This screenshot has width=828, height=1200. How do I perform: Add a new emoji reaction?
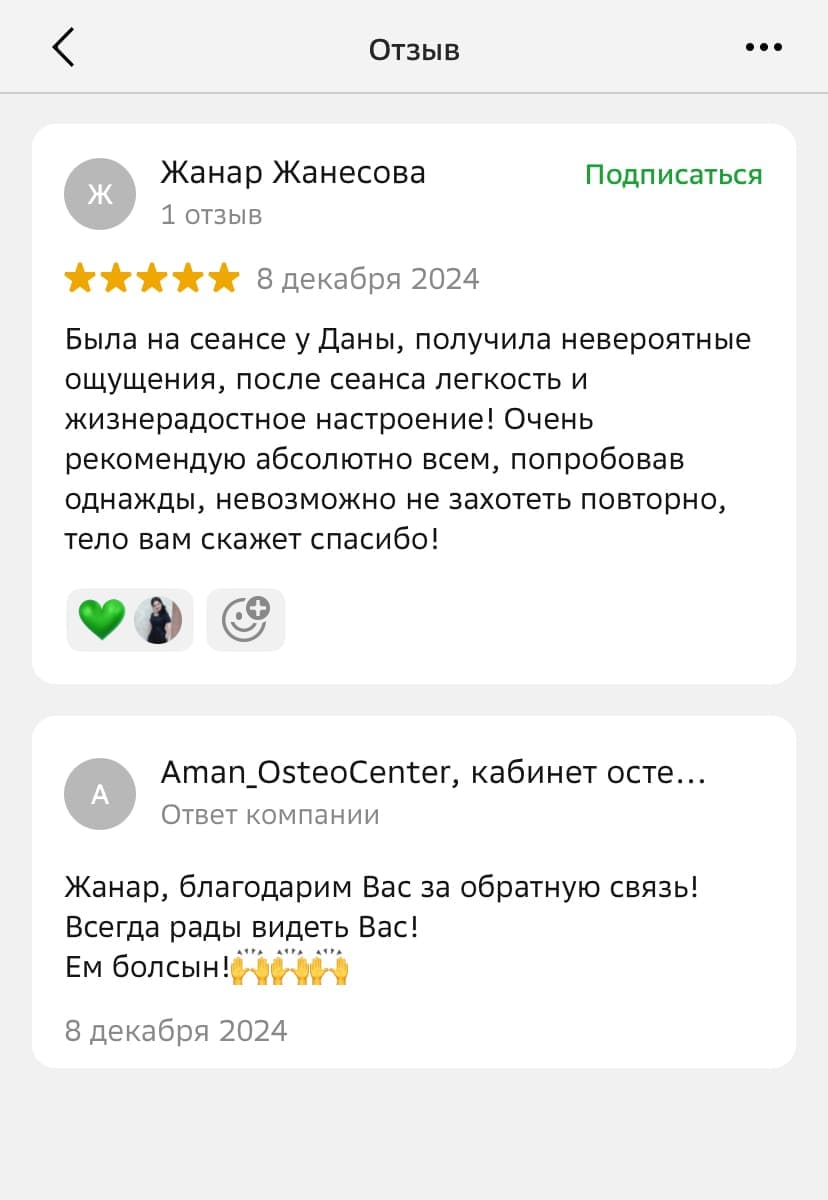pos(246,620)
